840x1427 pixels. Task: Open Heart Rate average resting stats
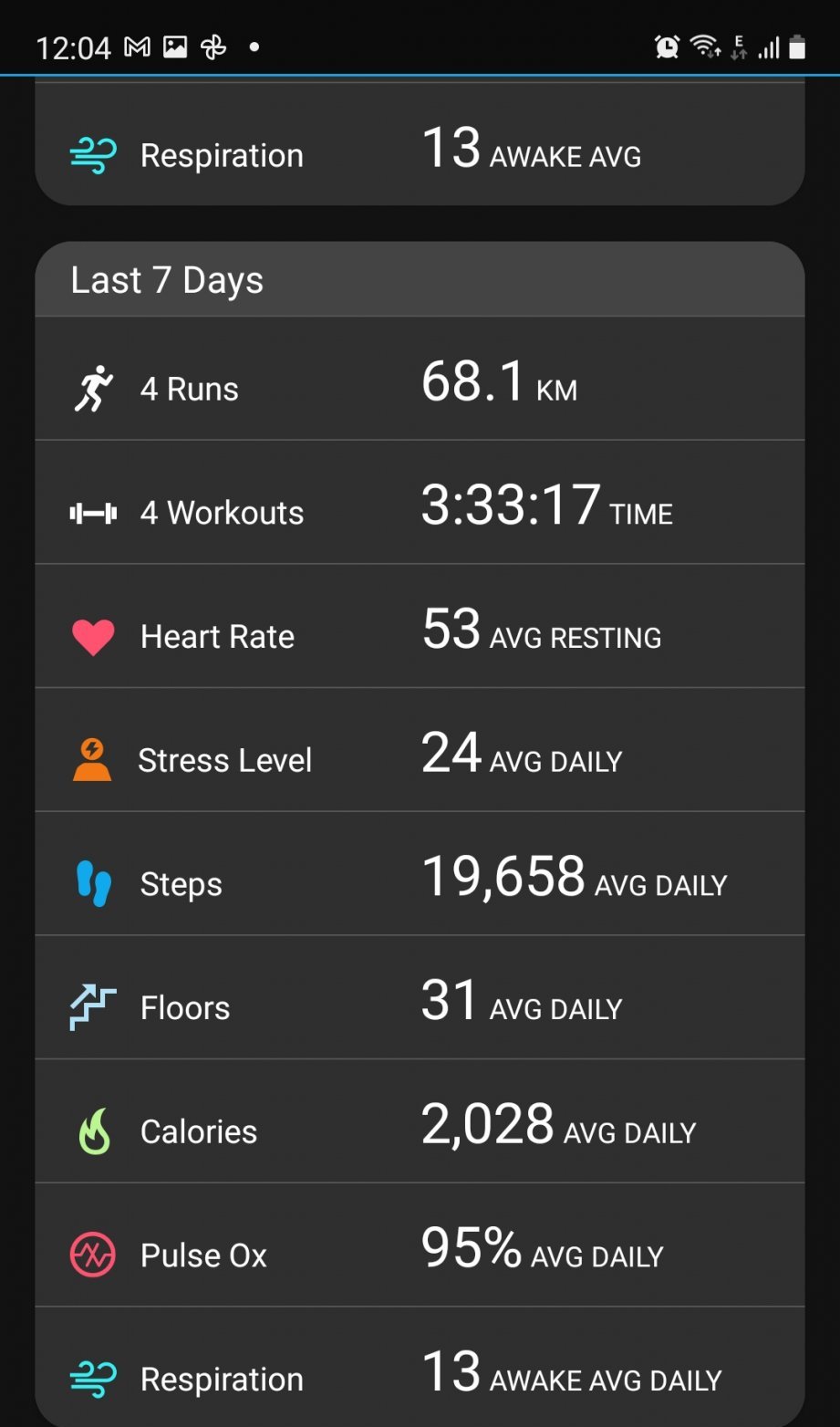pos(420,626)
